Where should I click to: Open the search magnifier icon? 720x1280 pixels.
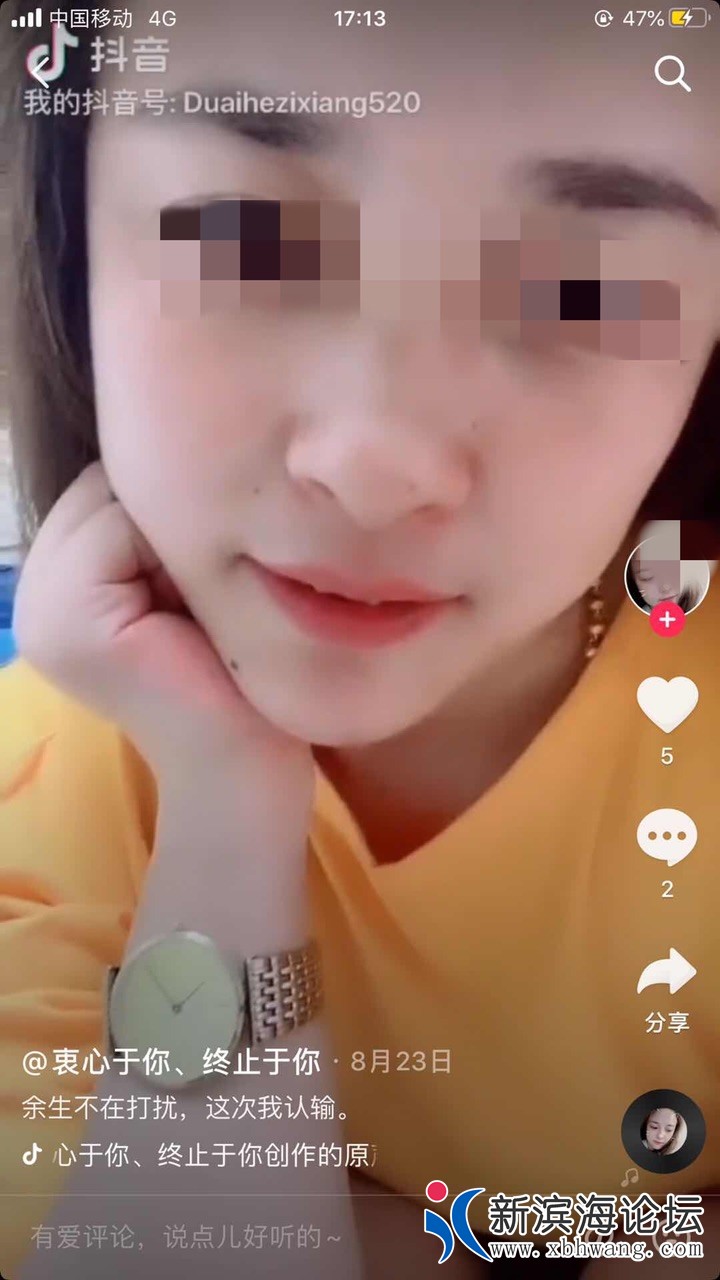[x=672, y=73]
